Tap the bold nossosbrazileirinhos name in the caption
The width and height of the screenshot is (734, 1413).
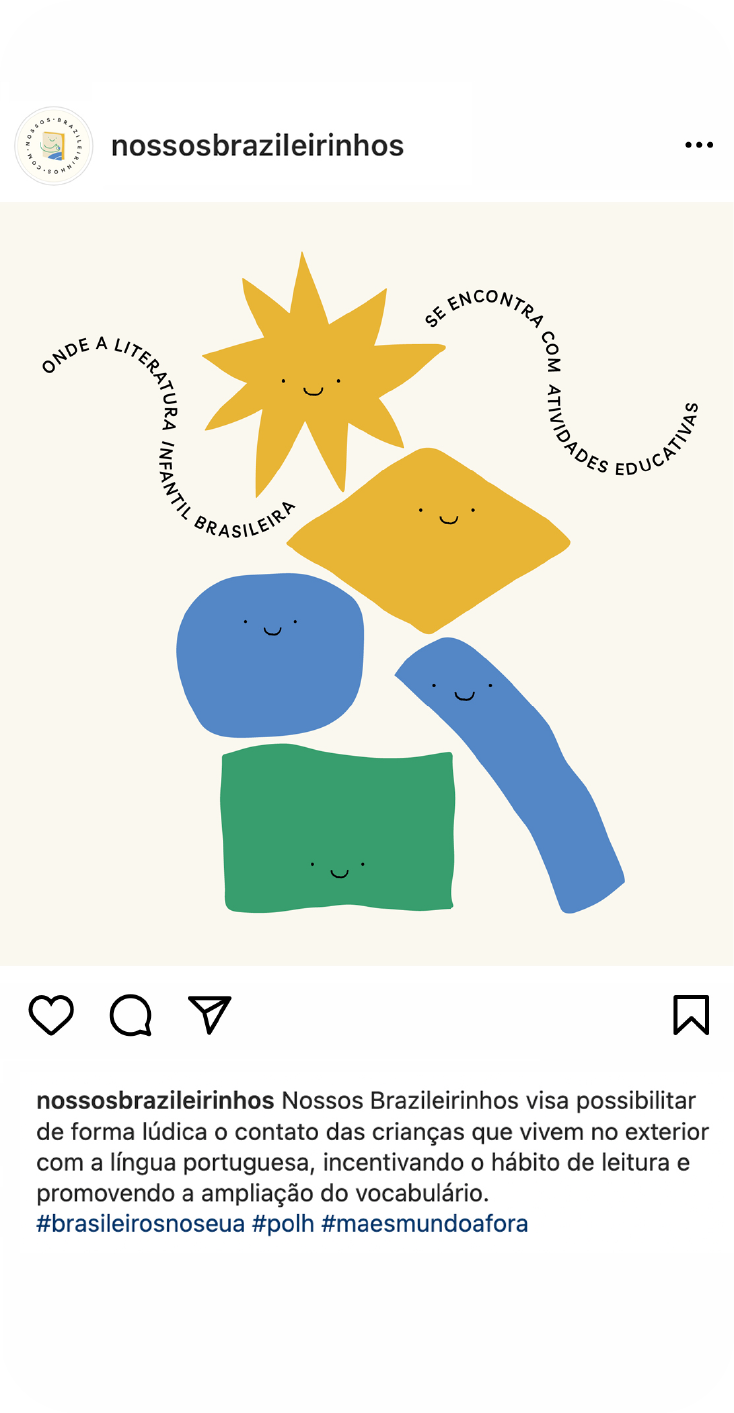[155, 1101]
